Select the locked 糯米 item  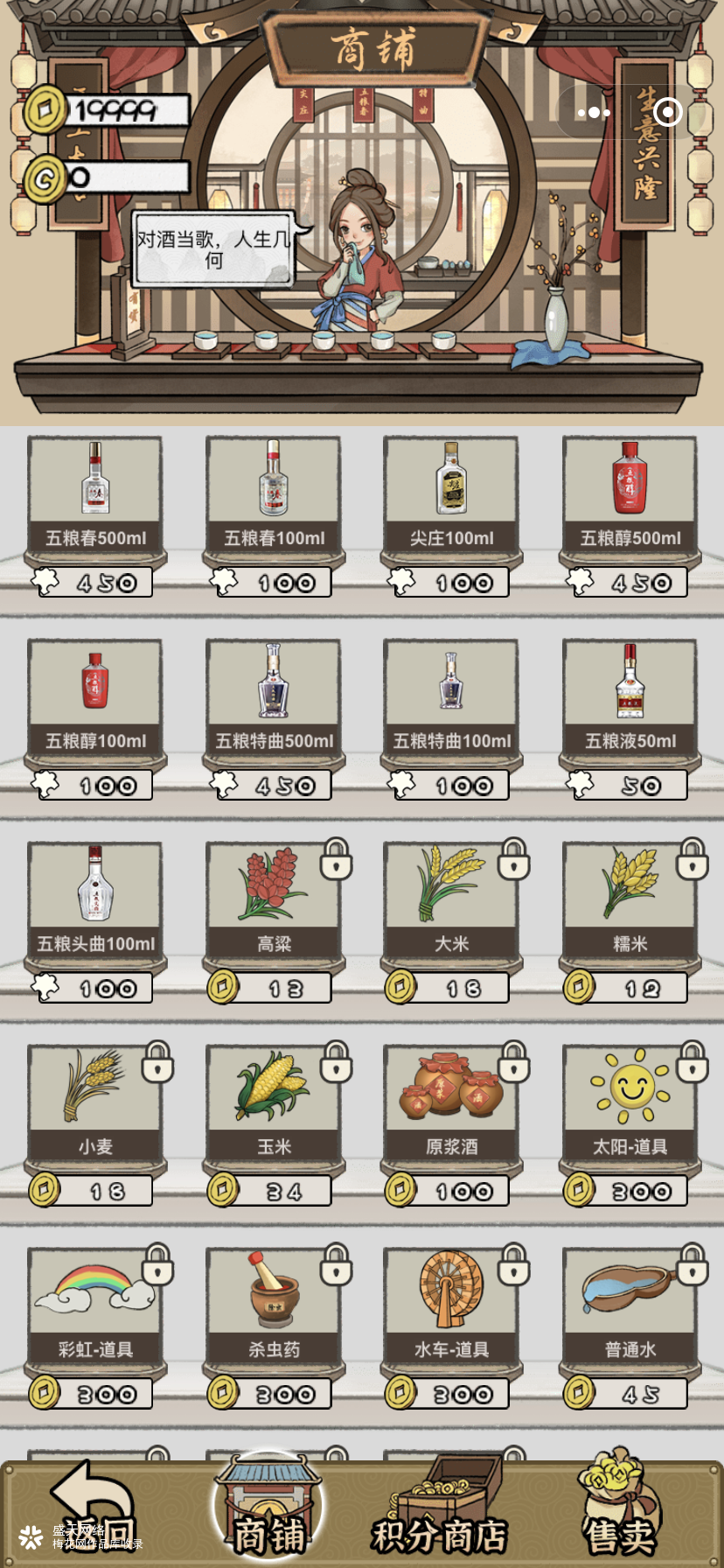pos(630,900)
